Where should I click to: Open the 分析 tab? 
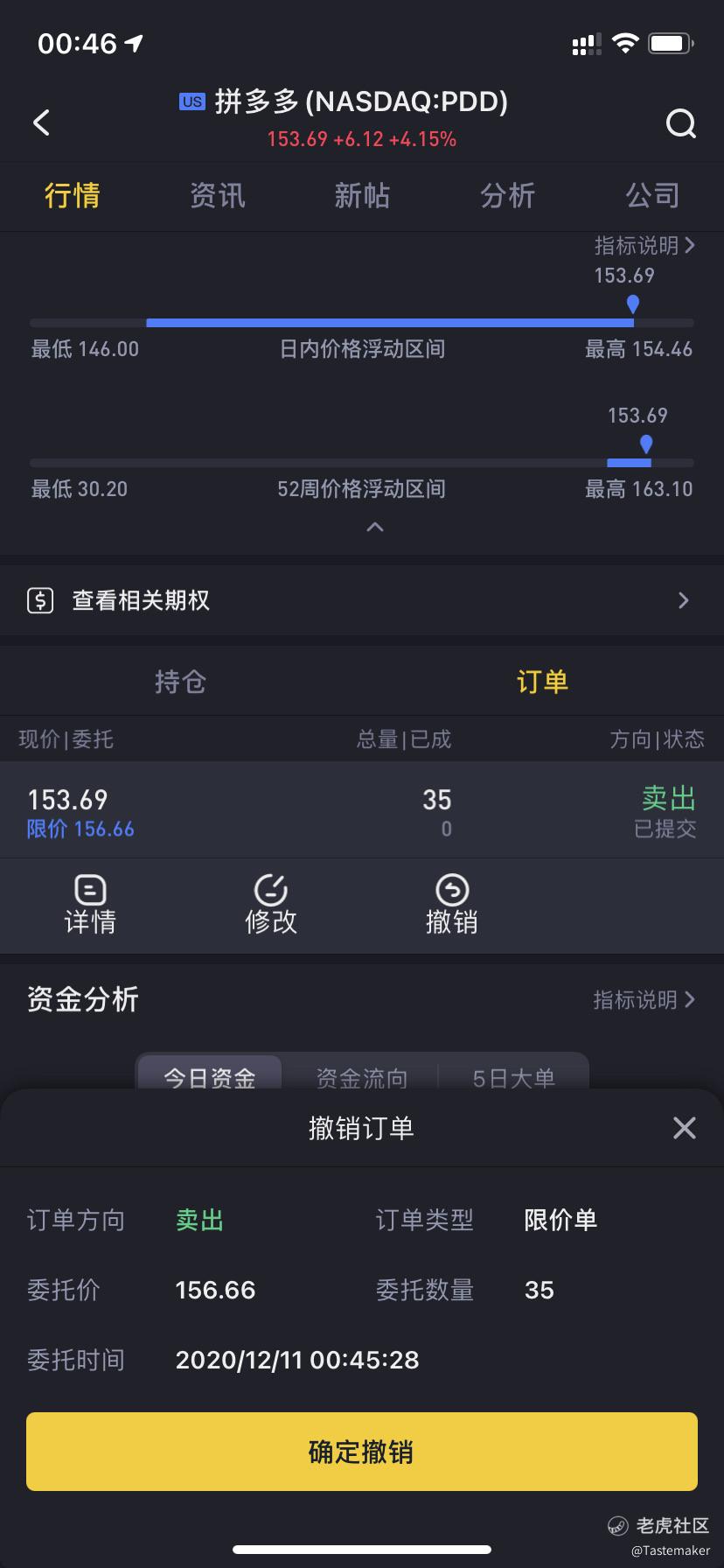point(507,195)
